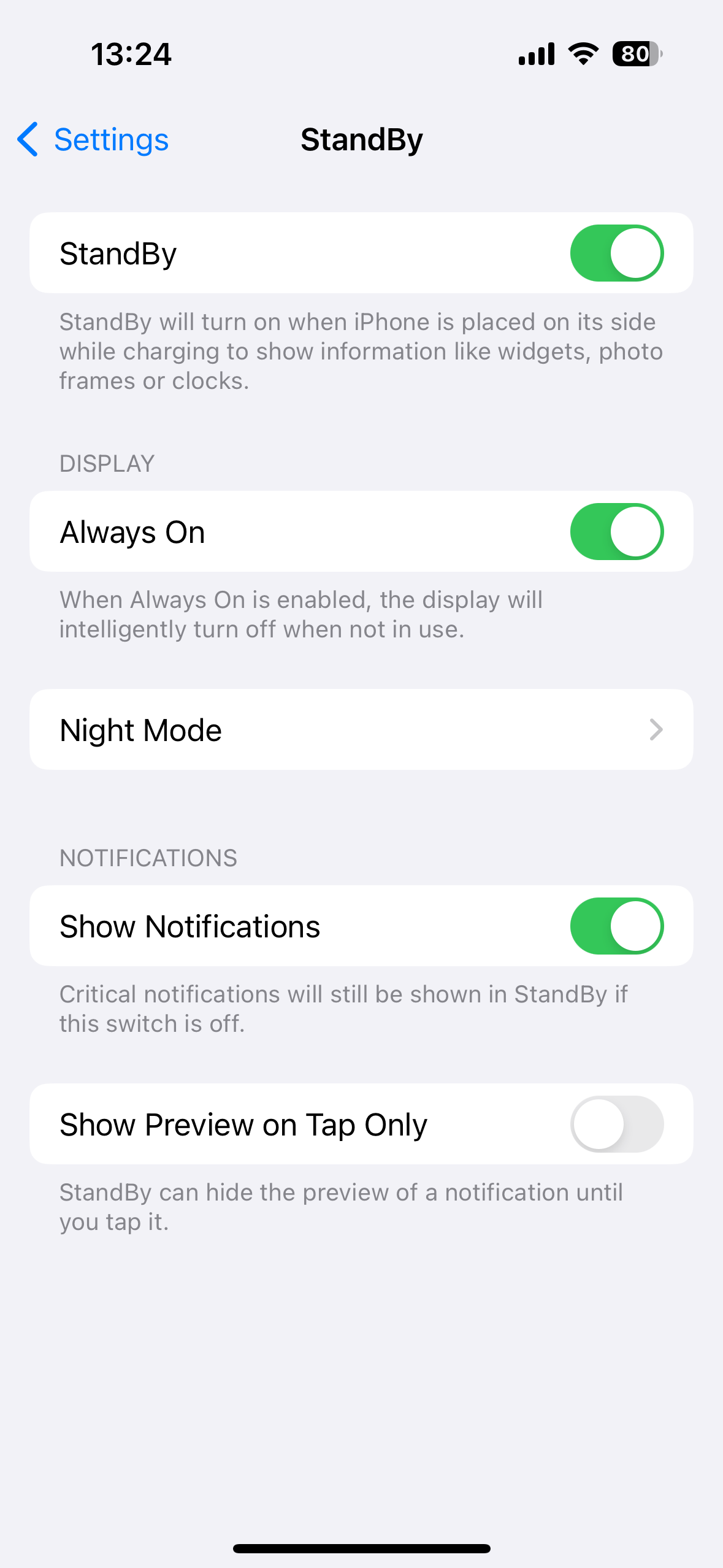Image resolution: width=723 pixels, height=1568 pixels.
Task: Tap the chevron on the Night Mode row
Action: coord(656,729)
